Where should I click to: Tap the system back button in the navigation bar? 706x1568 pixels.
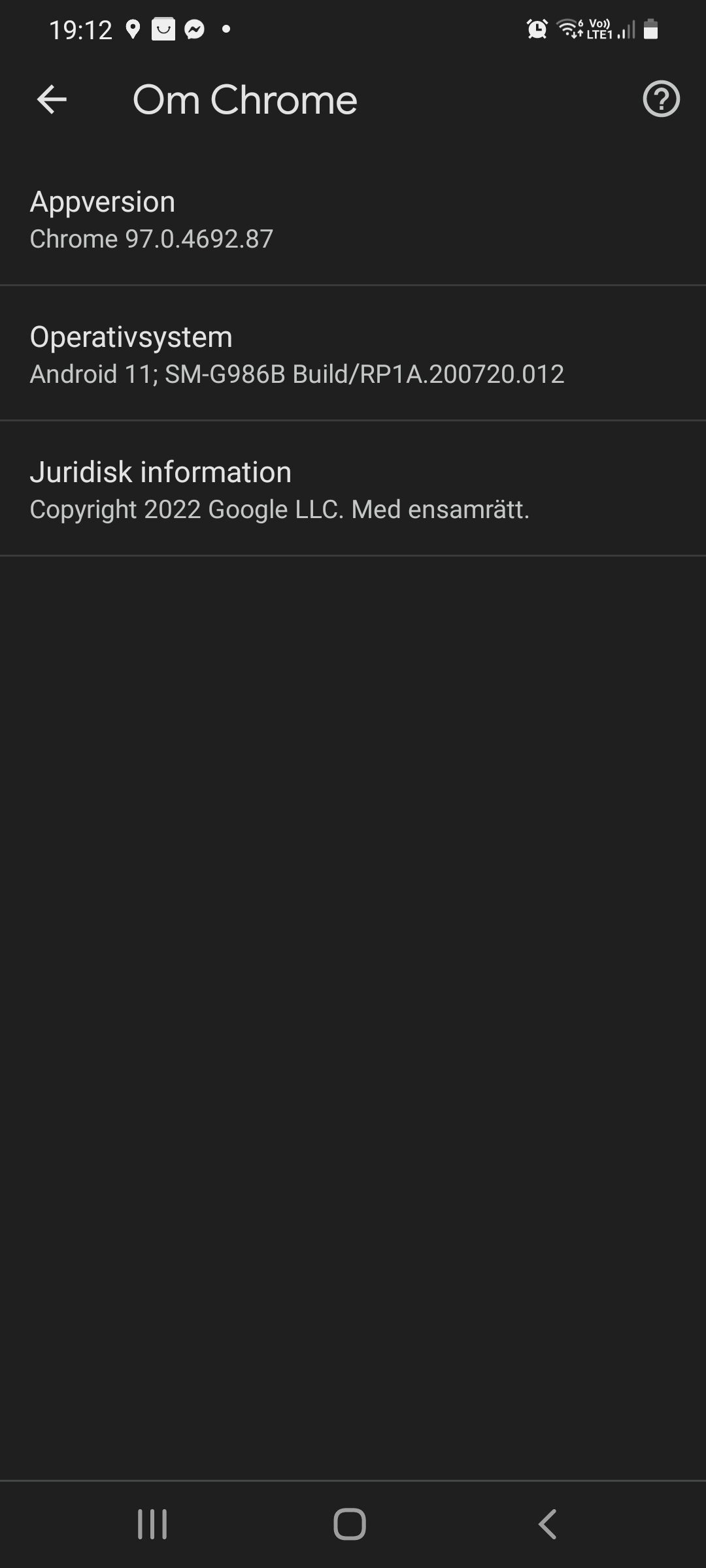point(548,1524)
